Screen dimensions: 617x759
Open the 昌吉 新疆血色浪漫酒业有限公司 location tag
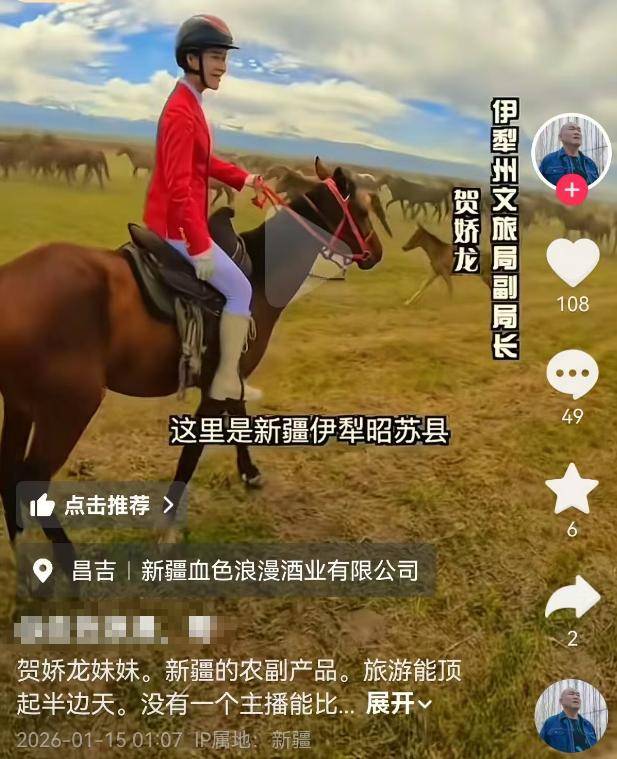[225, 571]
